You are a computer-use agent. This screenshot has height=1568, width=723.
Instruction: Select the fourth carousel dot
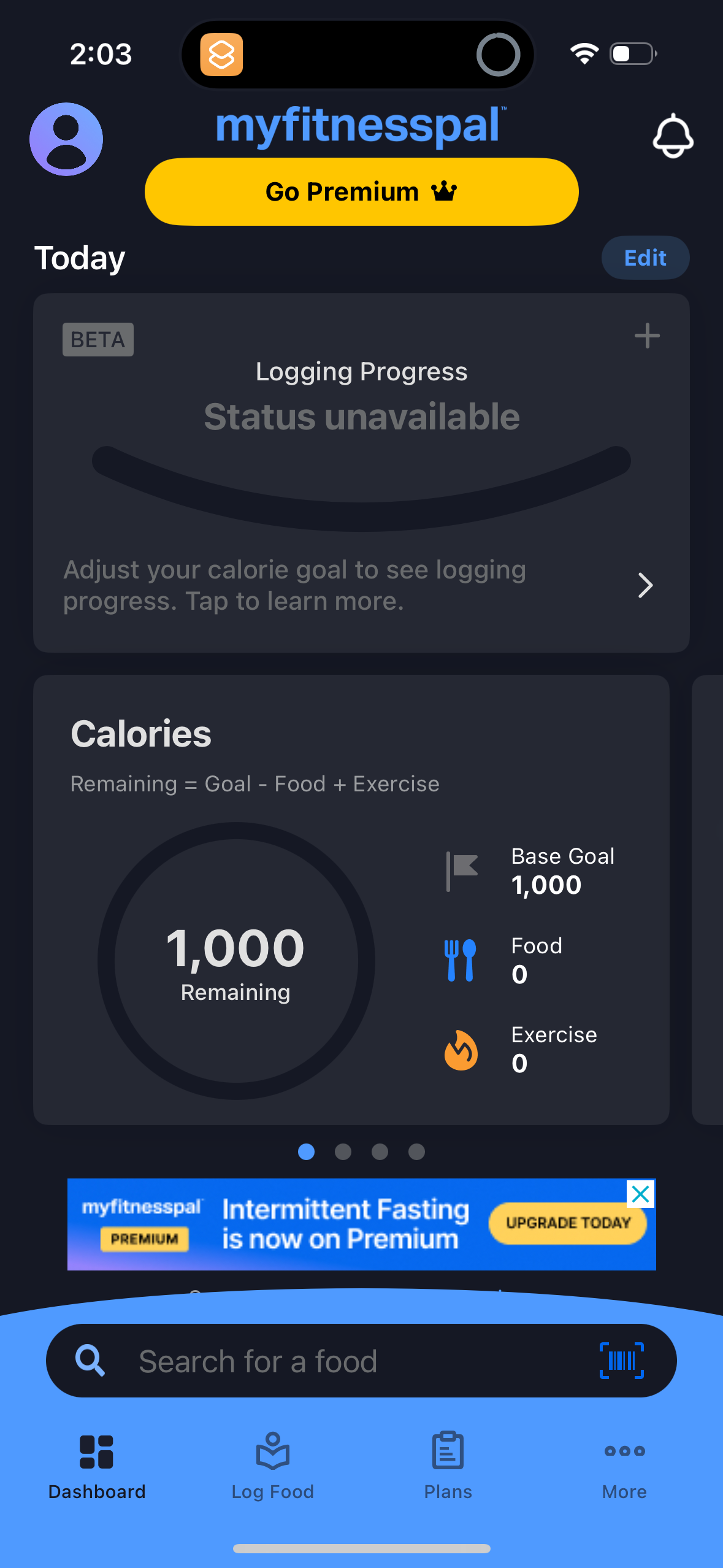(416, 1152)
